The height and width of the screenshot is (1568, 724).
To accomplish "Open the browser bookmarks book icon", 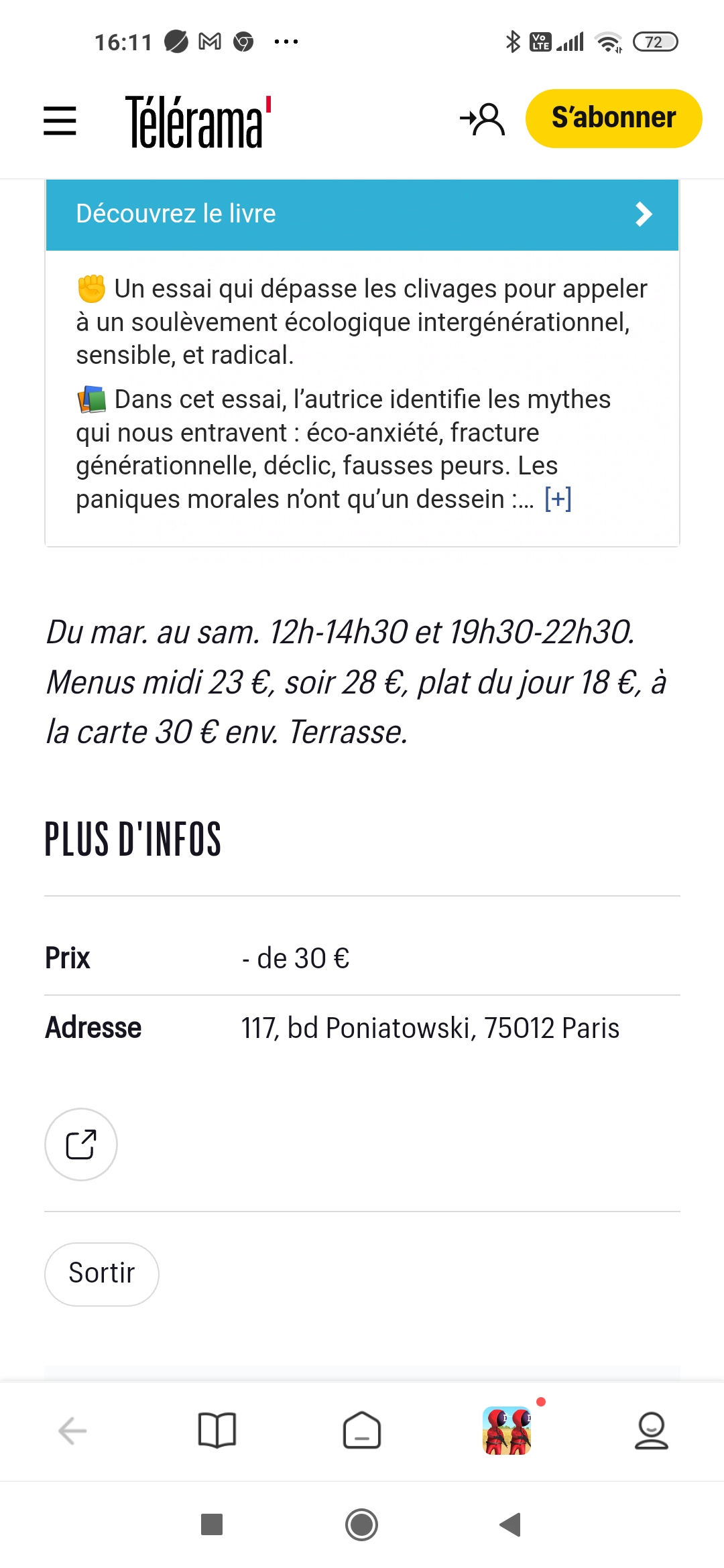I will tap(217, 1431).
